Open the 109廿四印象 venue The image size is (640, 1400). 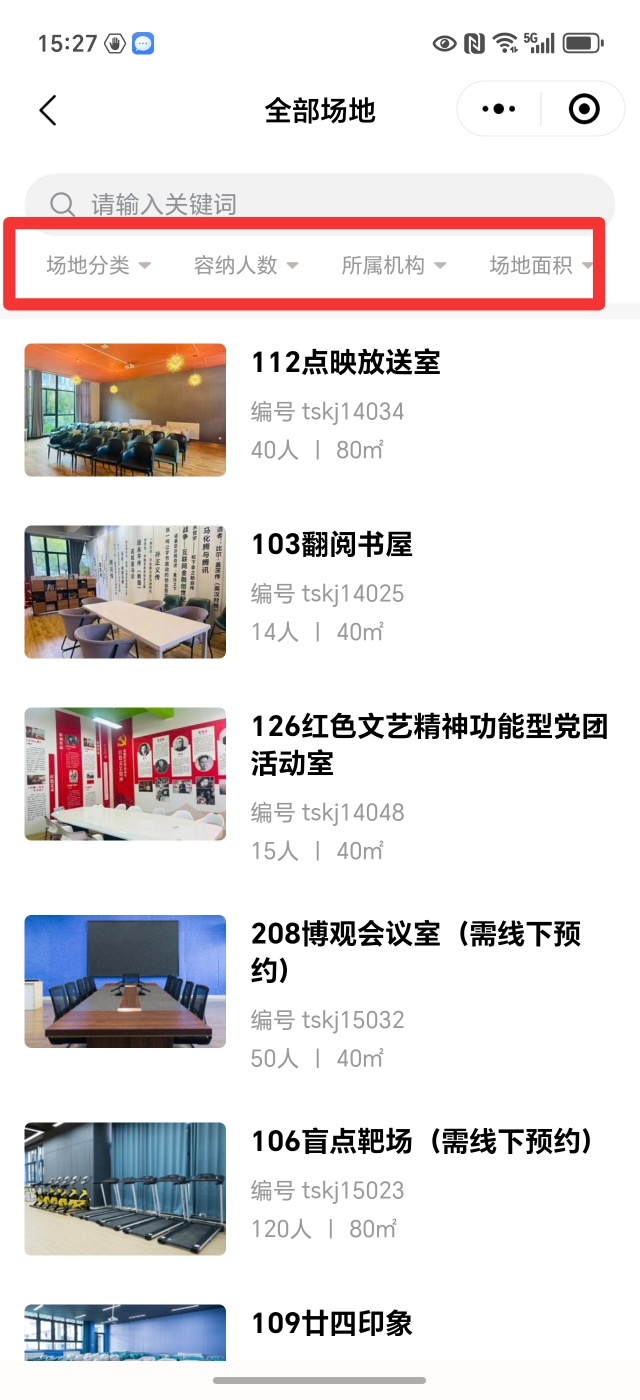(x=320, y=1330)
